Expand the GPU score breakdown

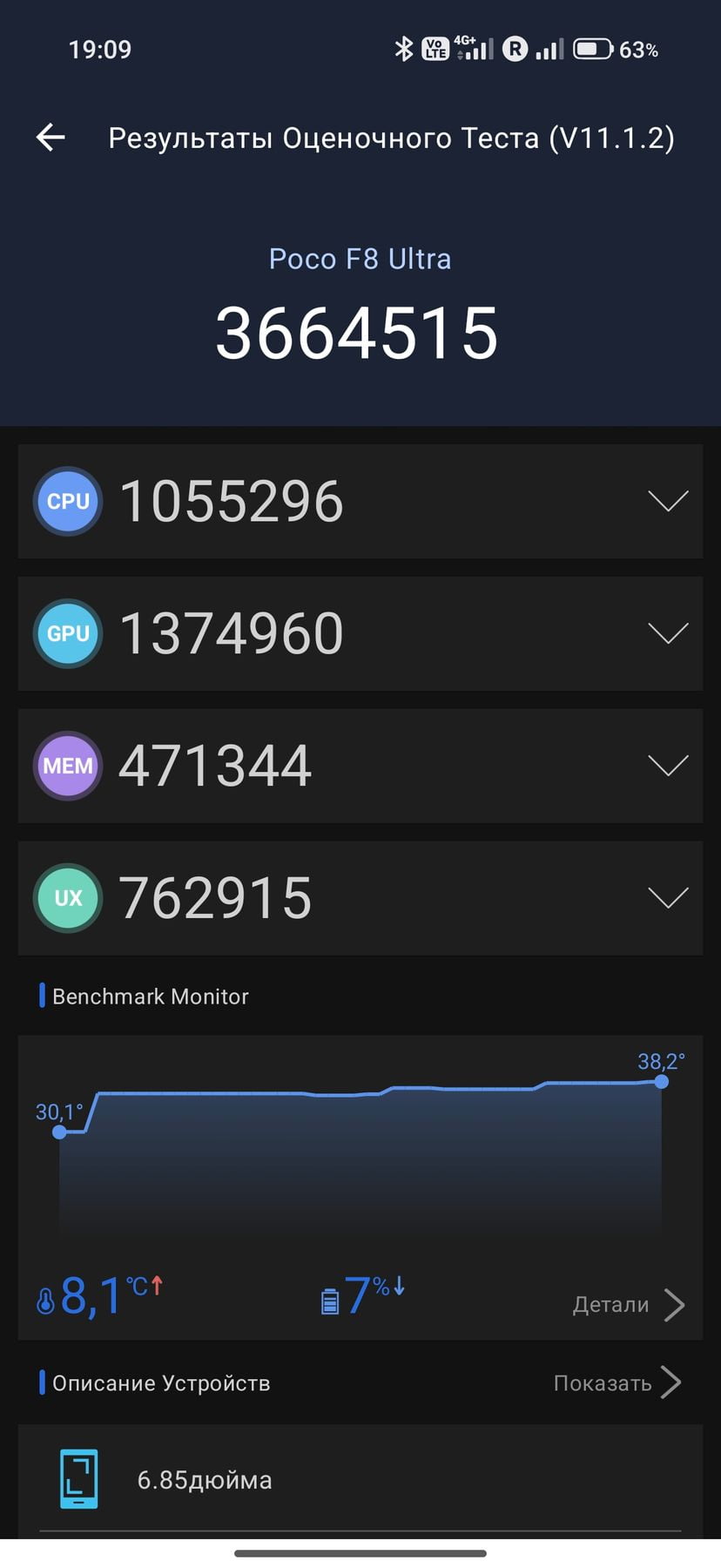click(360, 634)
